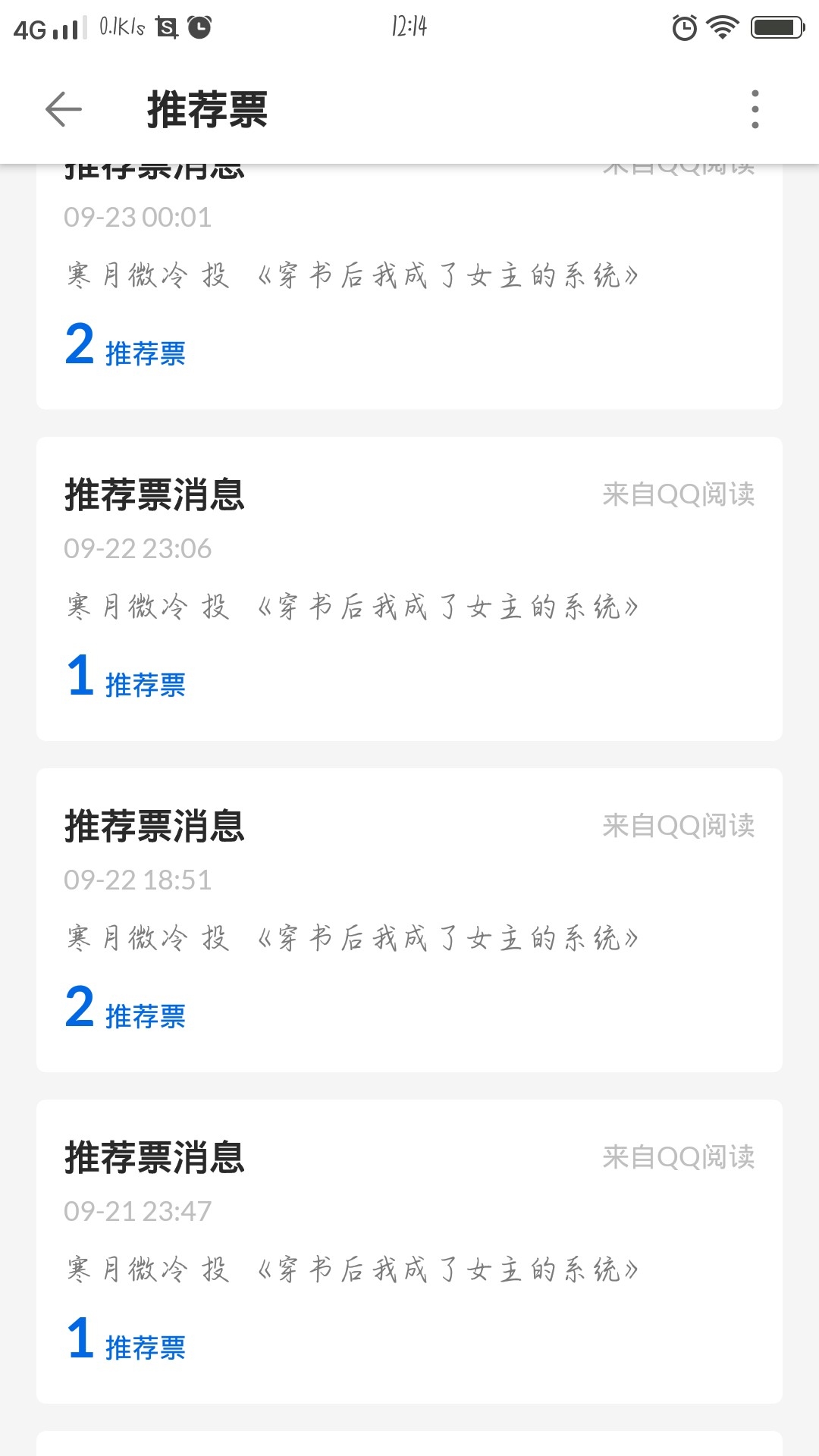819x1456 pixels.
Task: Open the 09-22 23:06 推荐票消息 card
Action: click(409, 588)
